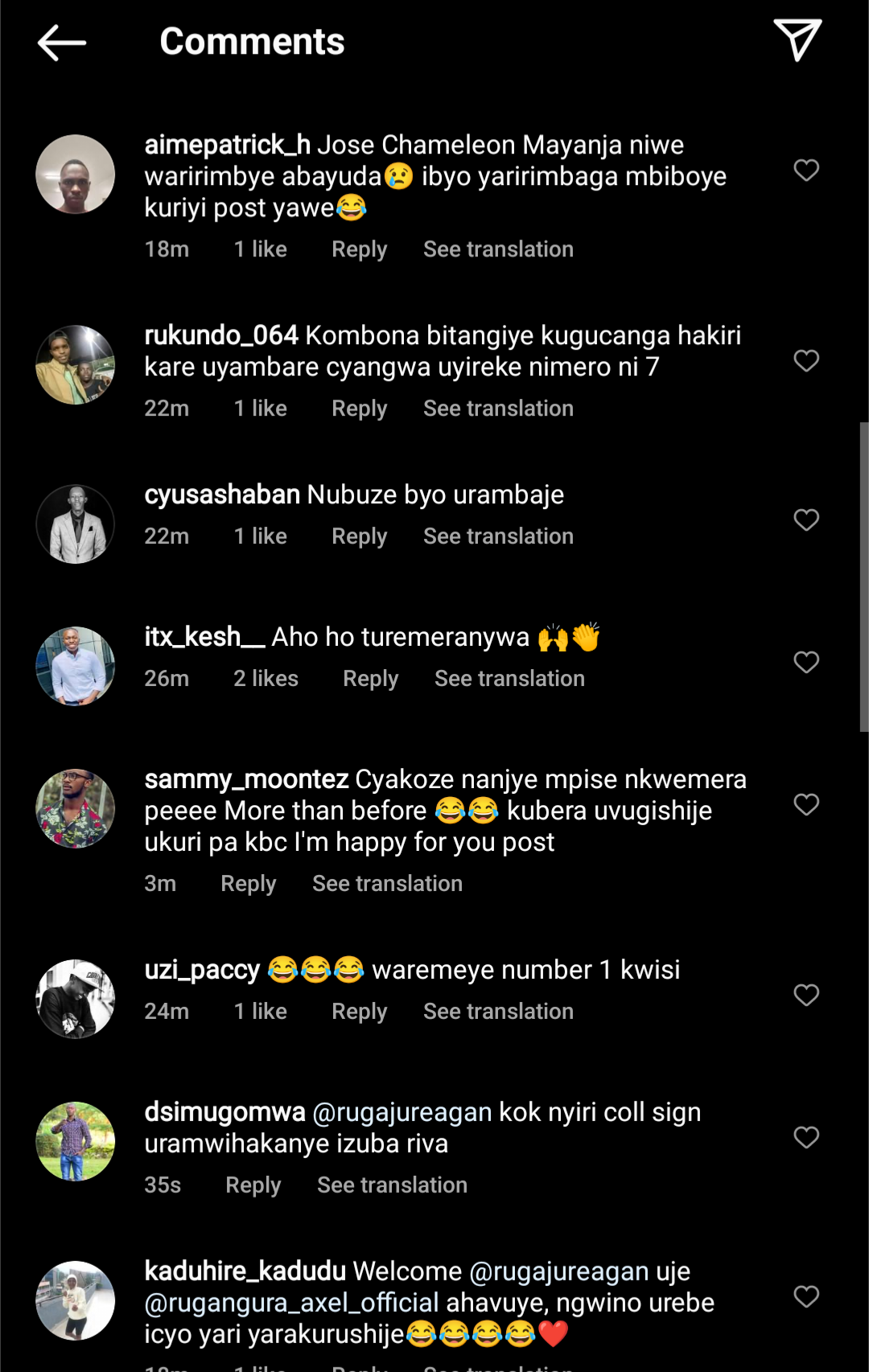Reply to cyusashaban's comment
The height and width of the screenshot is (1372, 869).
(x=359, y=536)
